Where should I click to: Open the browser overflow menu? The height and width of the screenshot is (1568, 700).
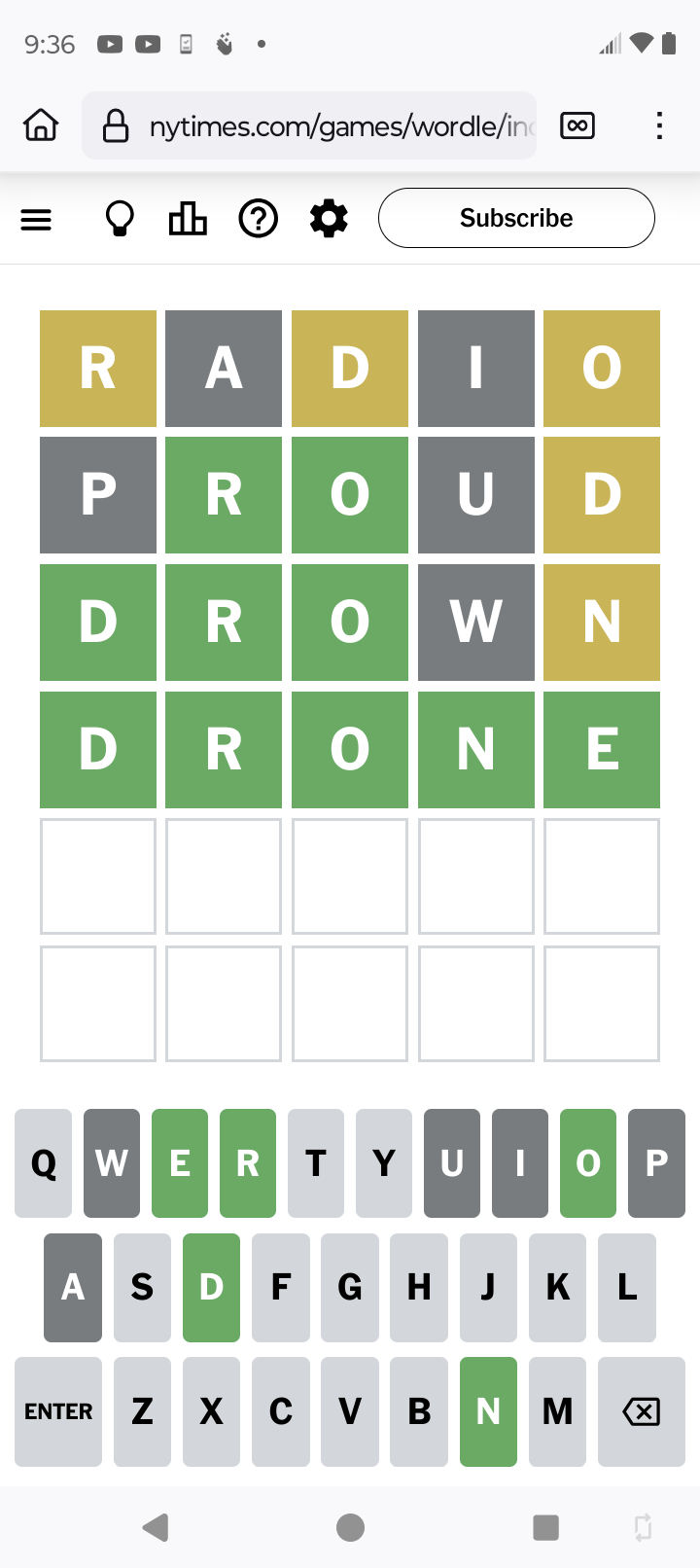(659, 125)
